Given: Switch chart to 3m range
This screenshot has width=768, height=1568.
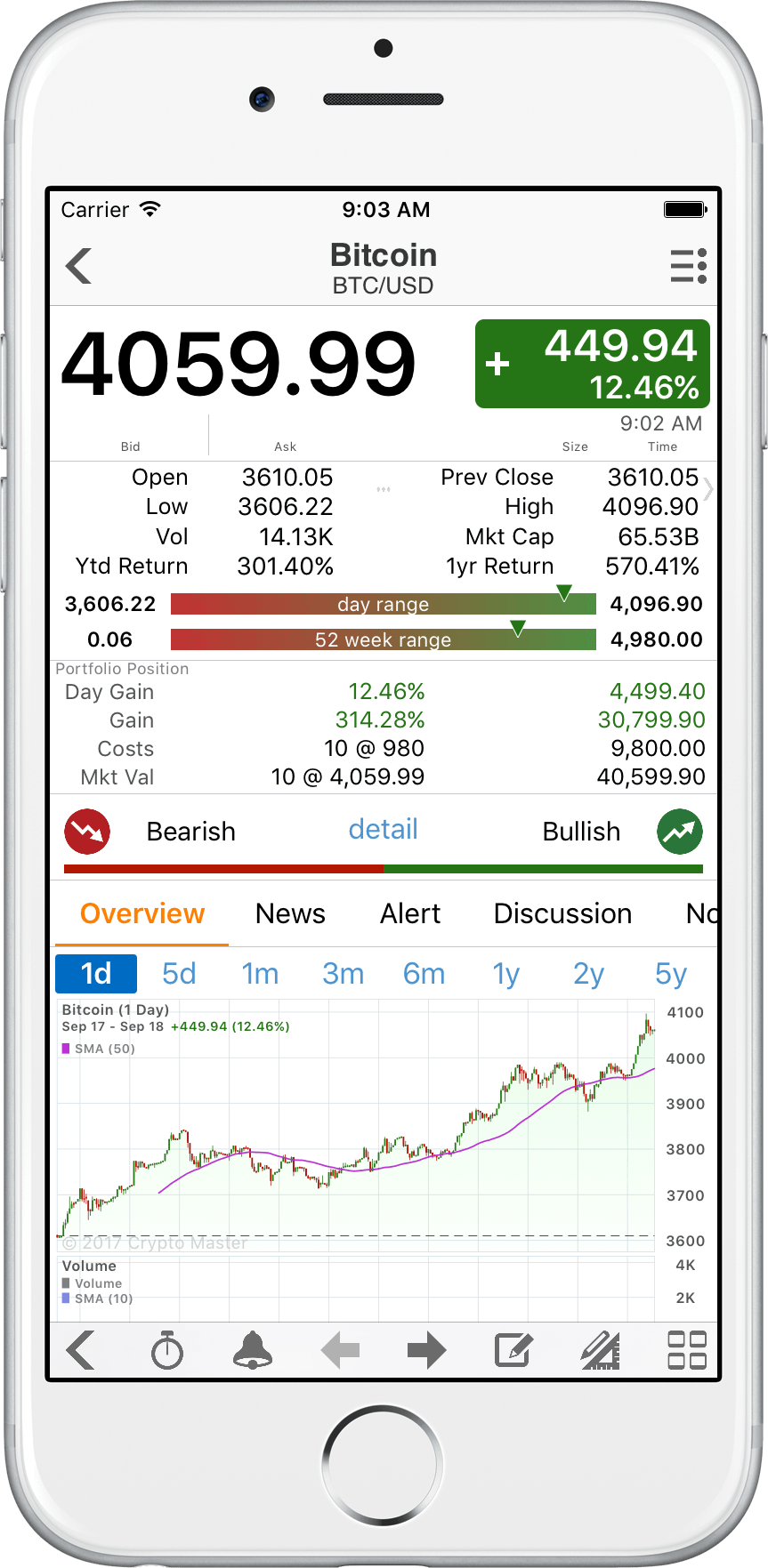Looking at the screenshot, I should (x=343, y=974).
